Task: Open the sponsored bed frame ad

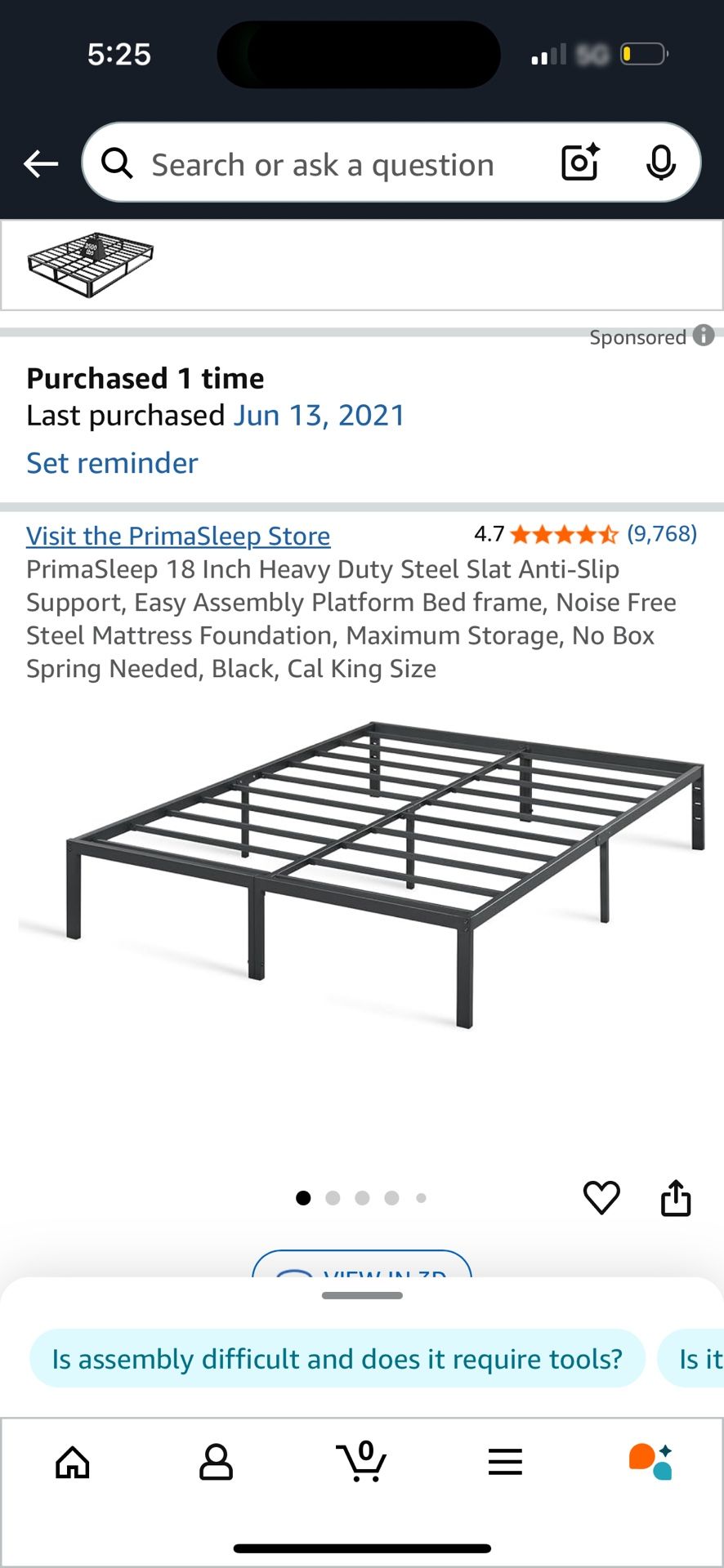Action: coord(91,265)
